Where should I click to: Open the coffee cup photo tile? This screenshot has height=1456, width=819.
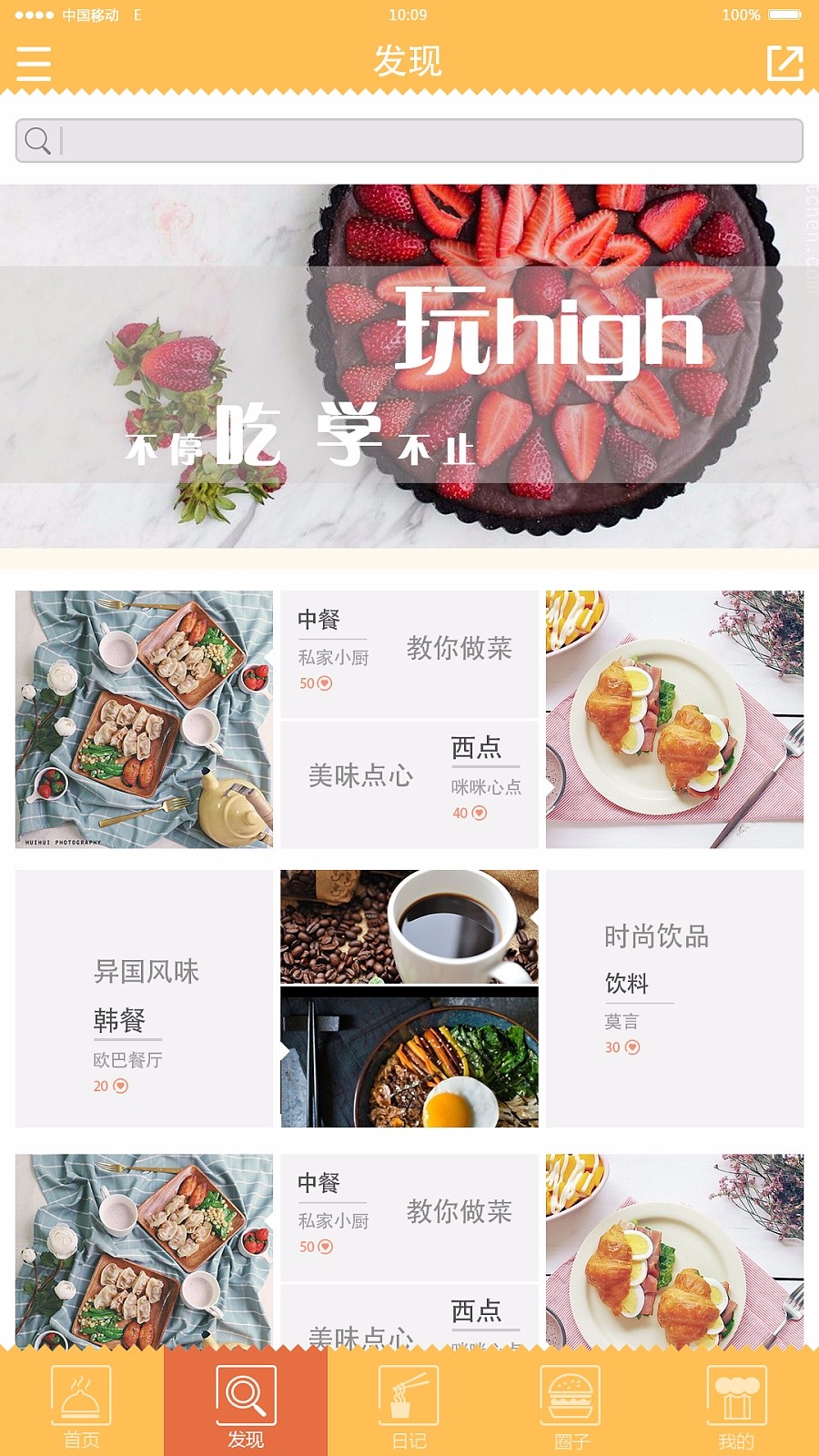(x=409, y=926)
